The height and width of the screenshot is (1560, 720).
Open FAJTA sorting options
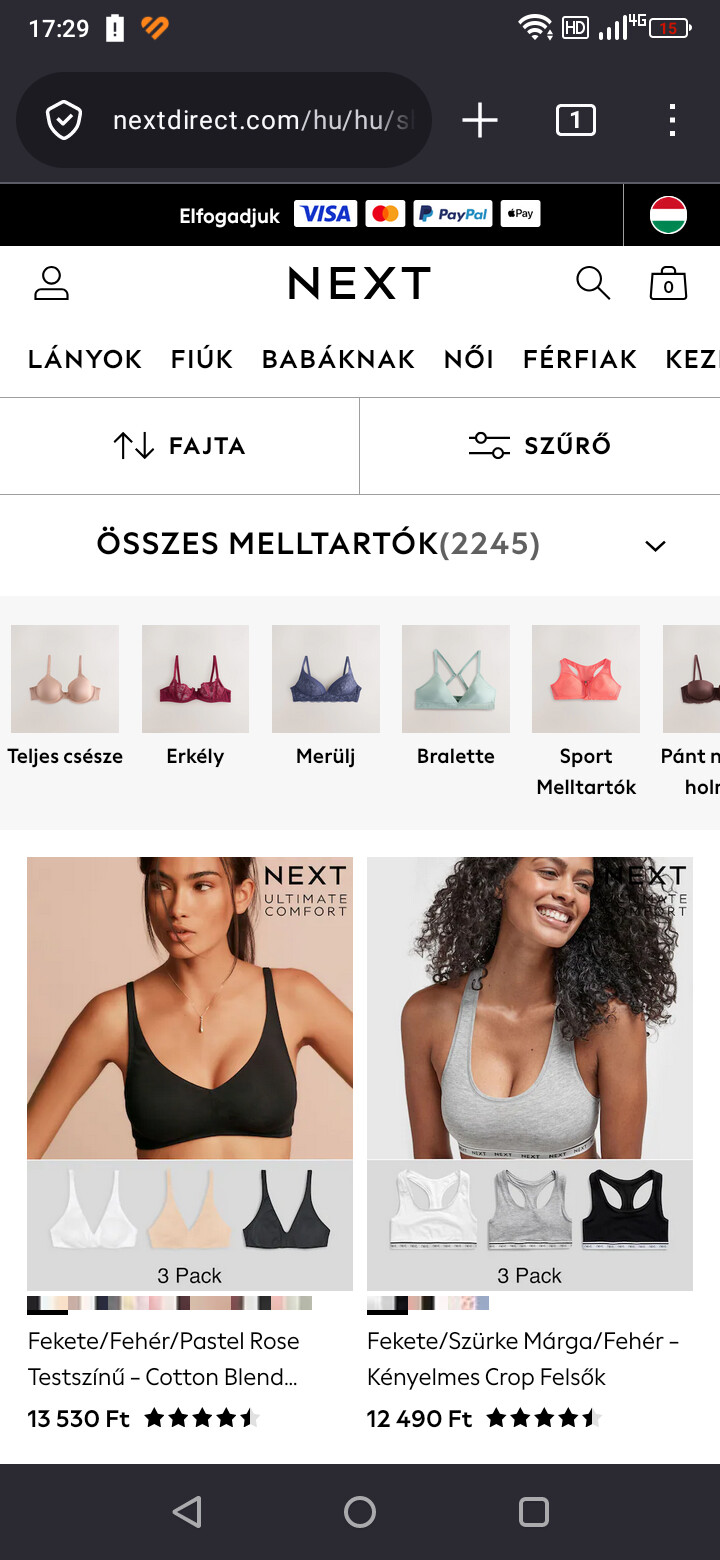180,446
